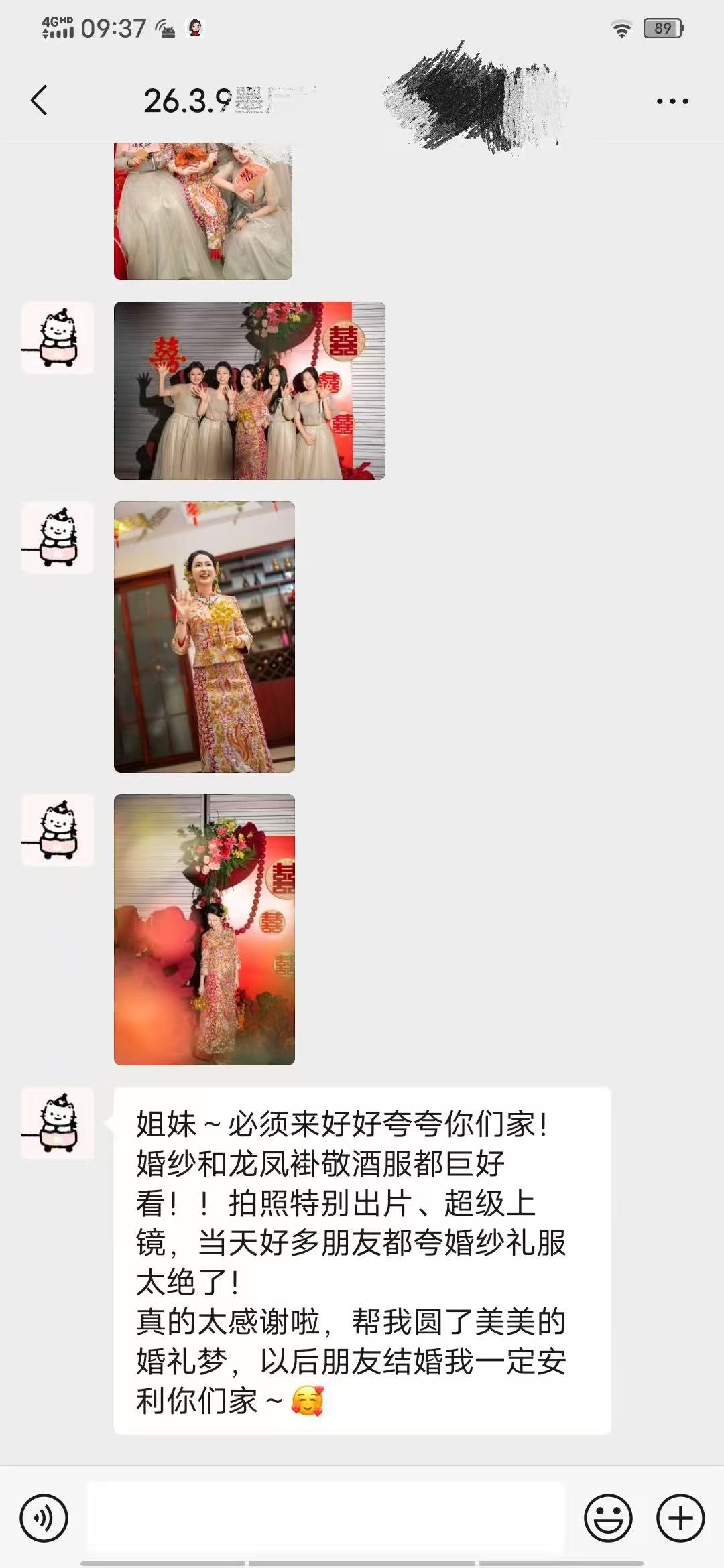This screenshot has width=724, height=1568.
Task: Open the plus attachment menu
Action: pos(680,1518)
